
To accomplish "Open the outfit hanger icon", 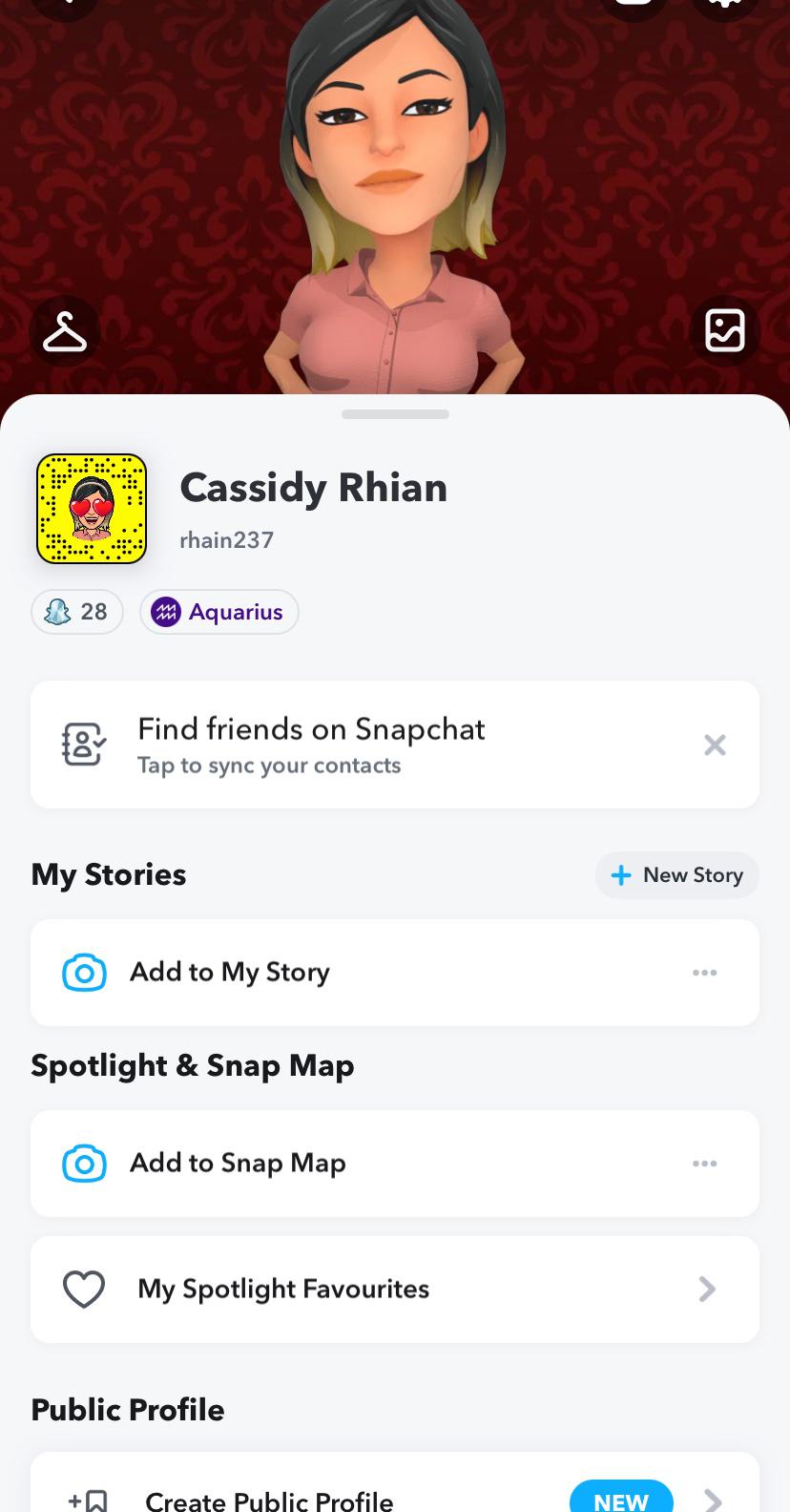I will pos(64,332).
